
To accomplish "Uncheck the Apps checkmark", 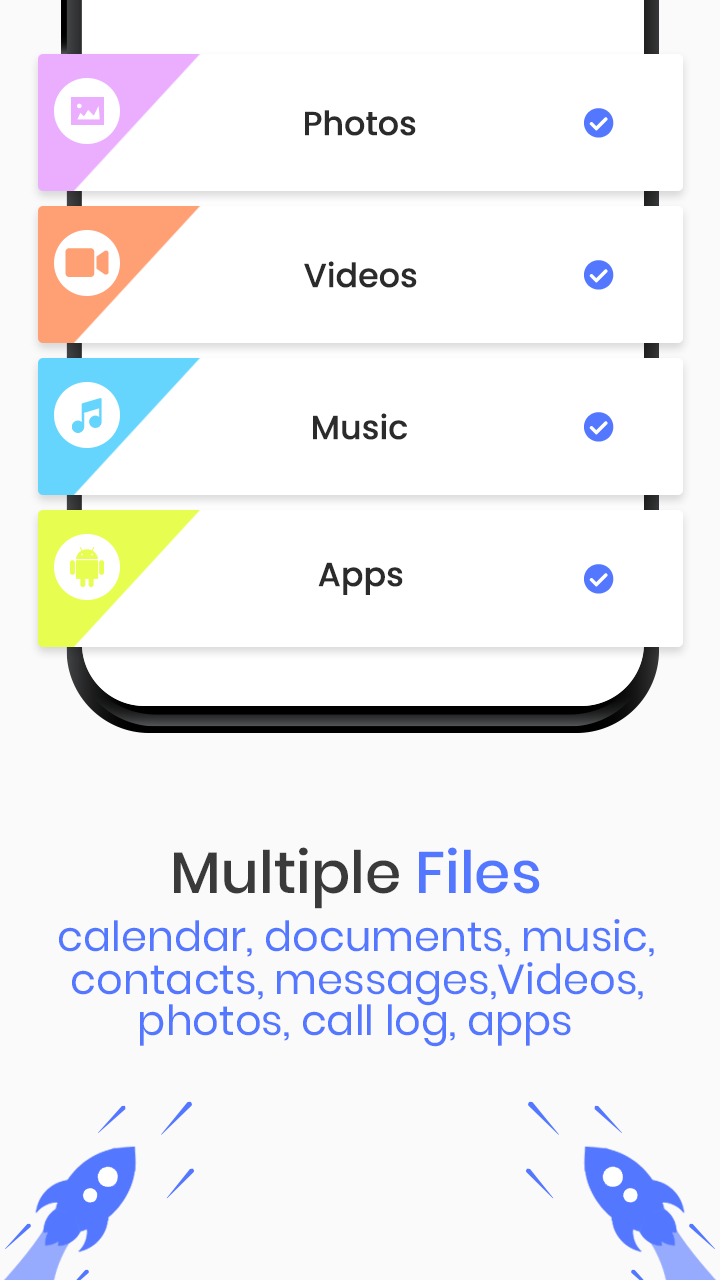I will coord(598,579).
